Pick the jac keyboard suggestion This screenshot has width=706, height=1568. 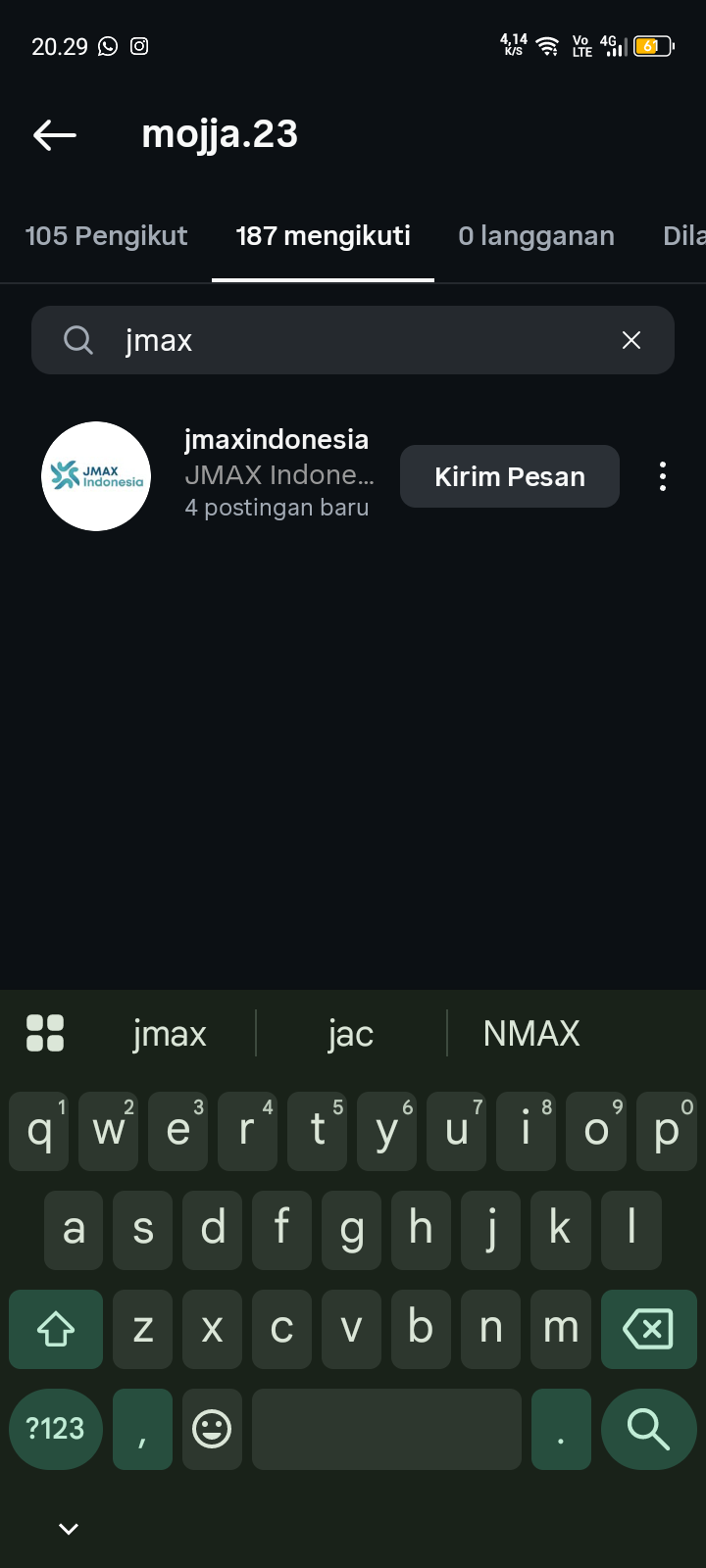[351, 1033]
